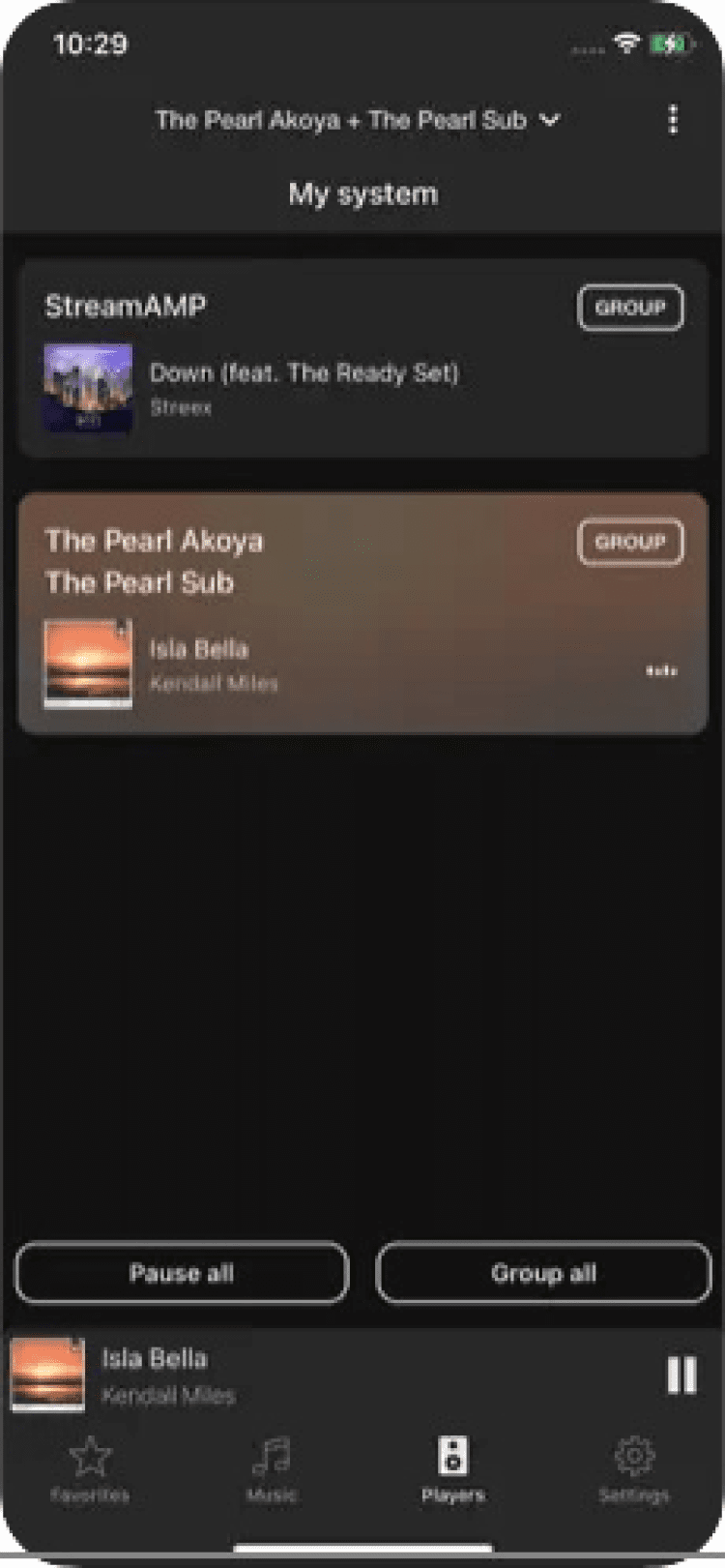The height and width of the screenshot is (1568, 725).
Task: Expand The Pearl Akoya + The Pearl Sub dropdown
Action: (358, 120)
